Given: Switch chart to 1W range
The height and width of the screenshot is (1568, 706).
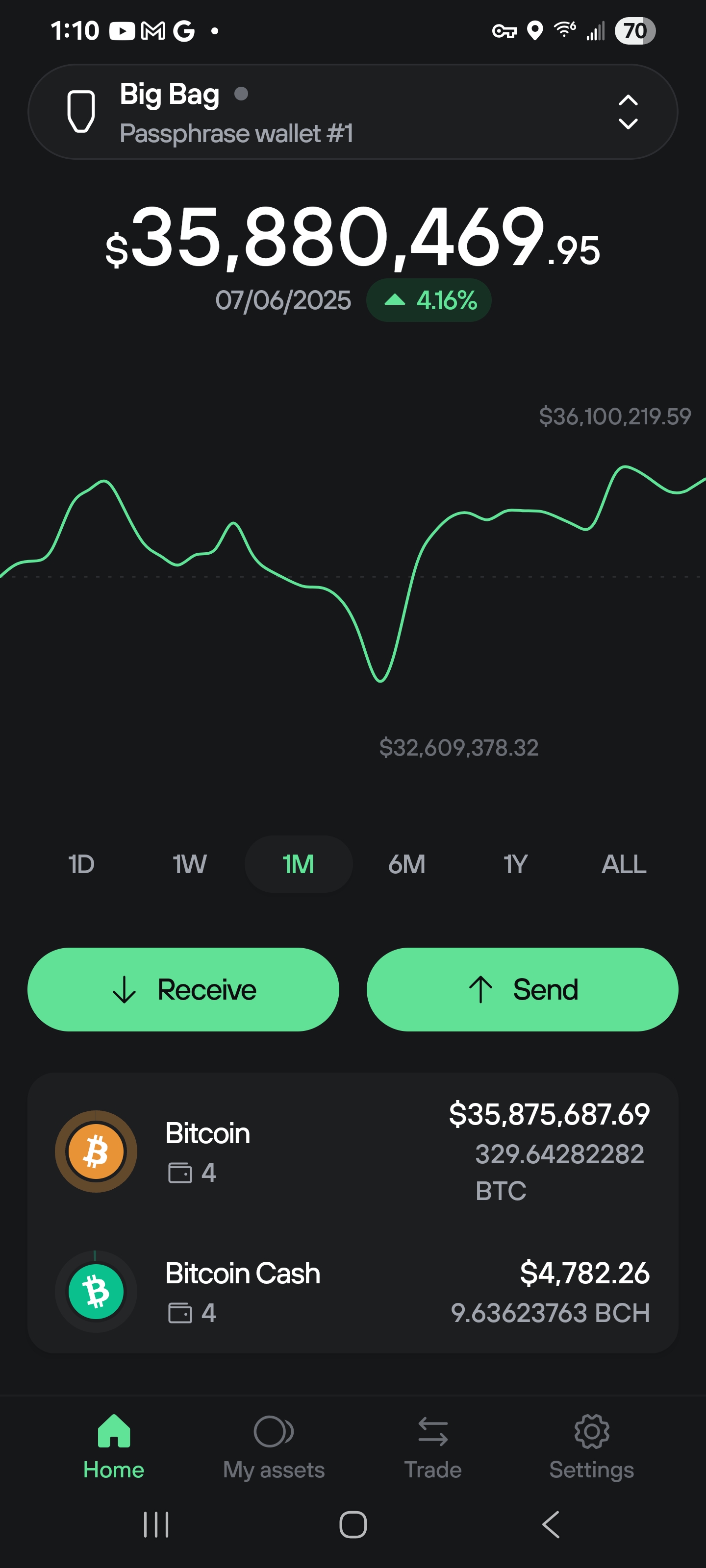Looking at the screenshot, I should click(189, 864).
